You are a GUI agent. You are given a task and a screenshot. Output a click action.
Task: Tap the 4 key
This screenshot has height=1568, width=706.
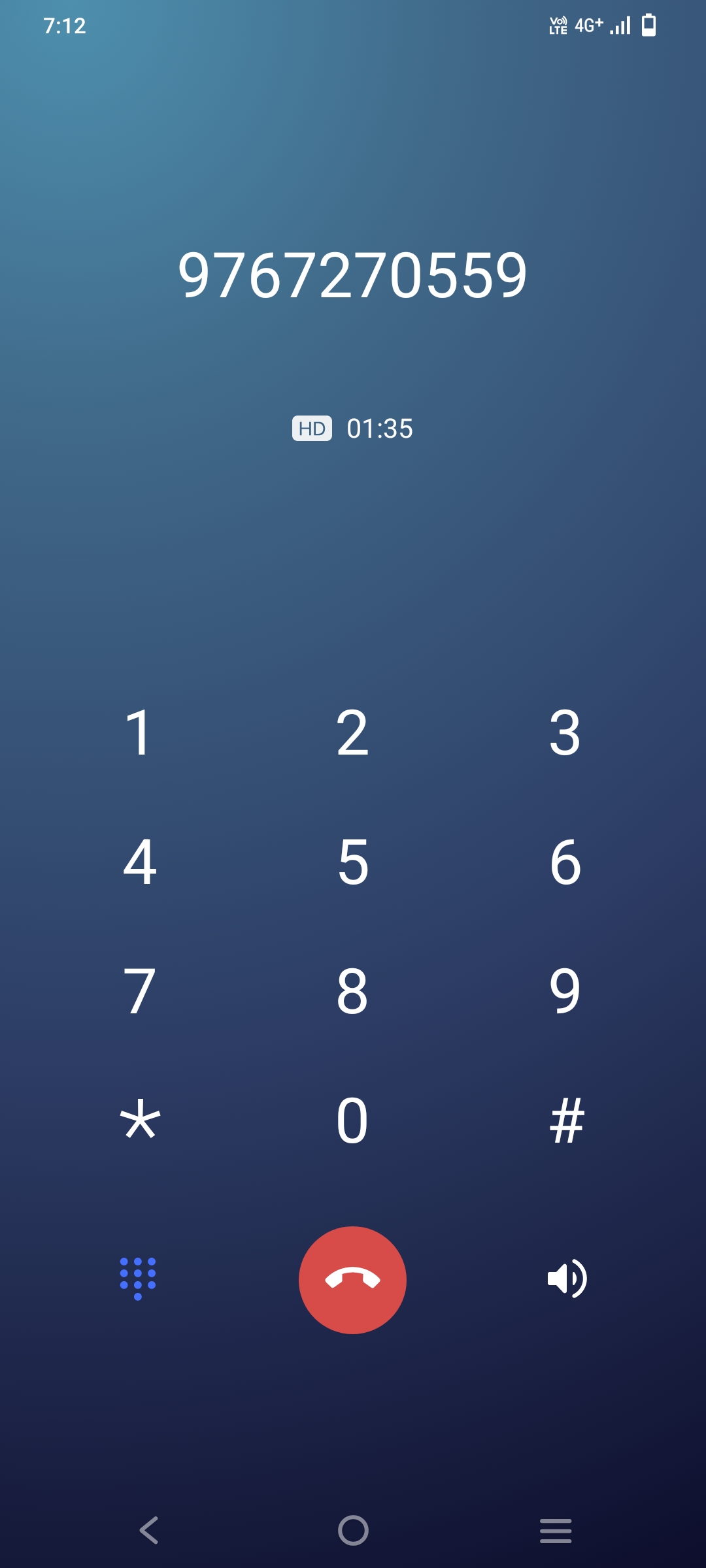coord(140,862)
